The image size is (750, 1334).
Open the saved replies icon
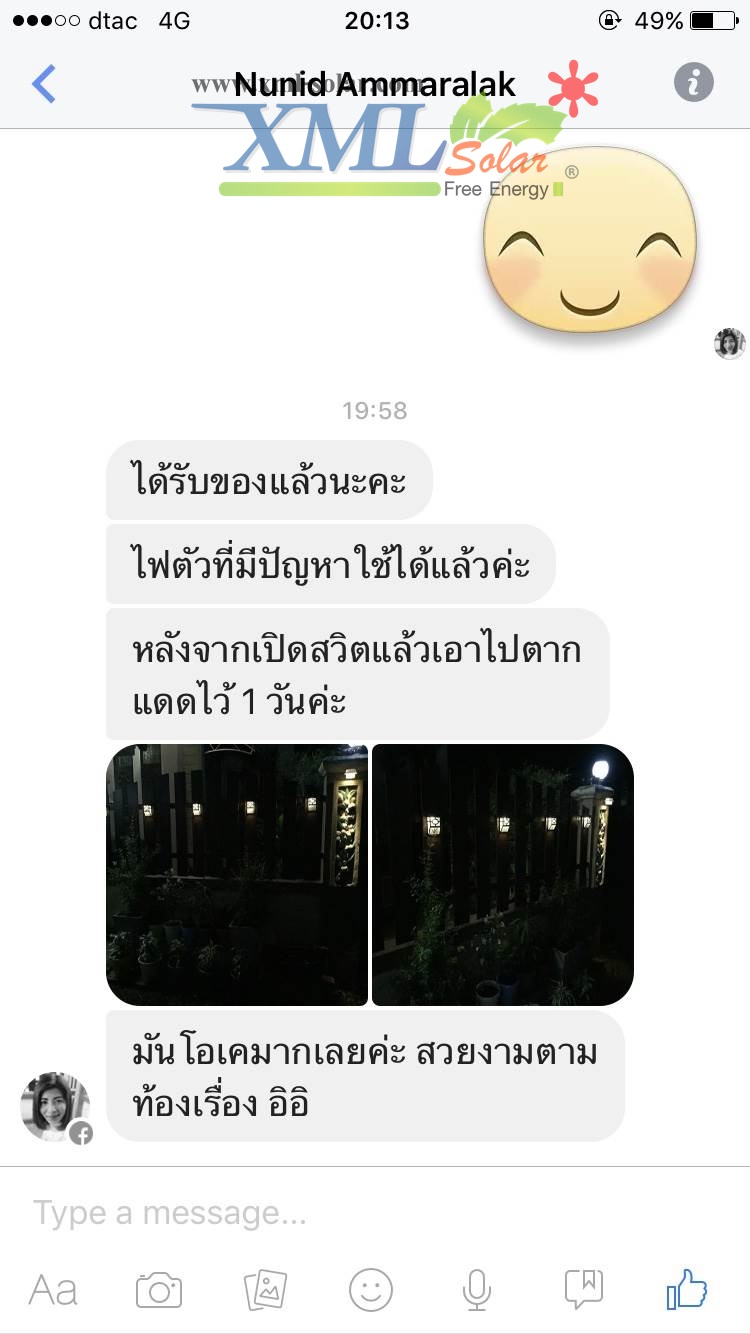(x=583, y=1291)
